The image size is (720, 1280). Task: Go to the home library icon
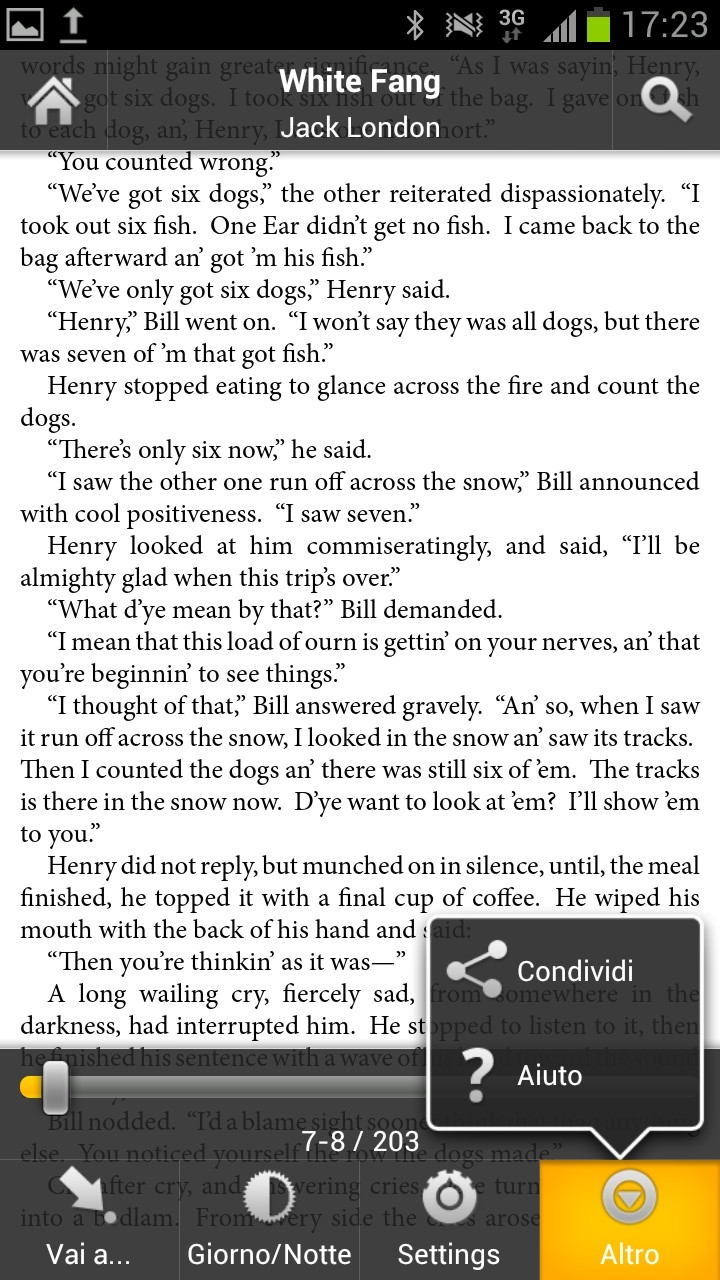click(53, 100)
